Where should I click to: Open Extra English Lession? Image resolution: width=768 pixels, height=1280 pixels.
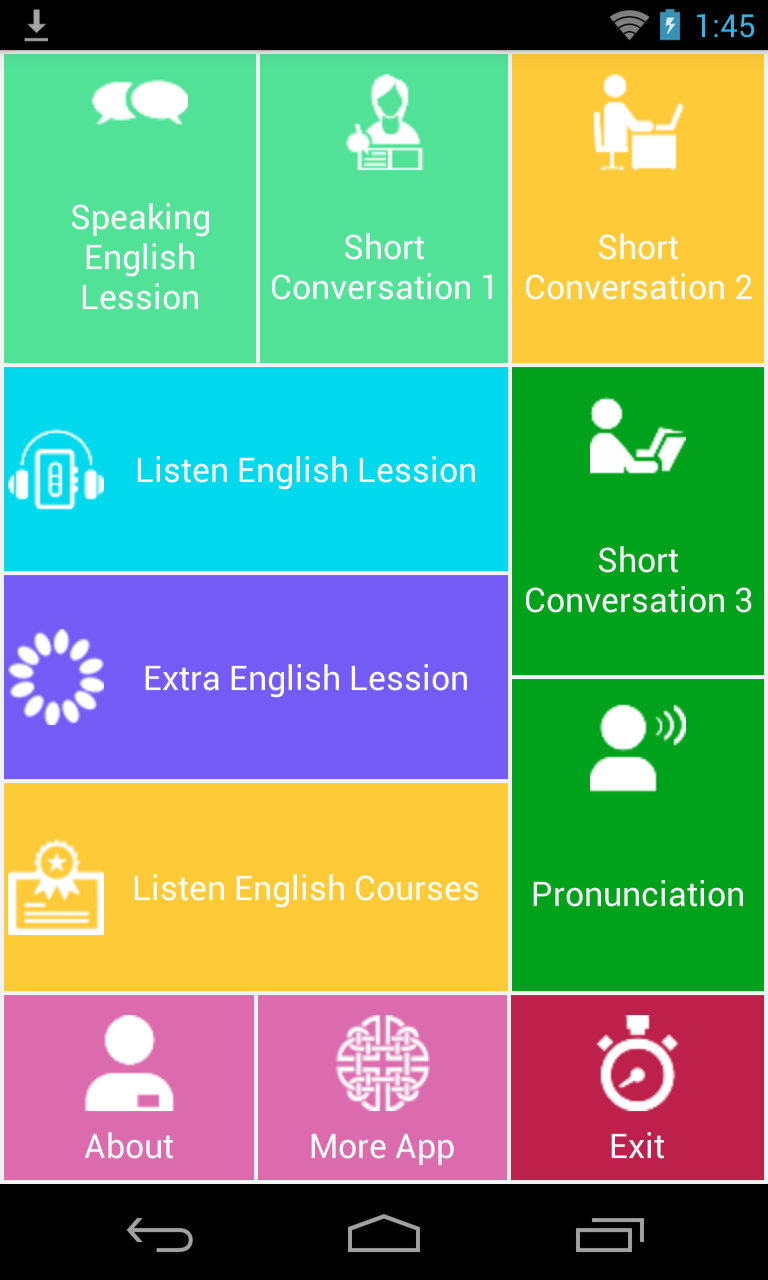point(256,678)
